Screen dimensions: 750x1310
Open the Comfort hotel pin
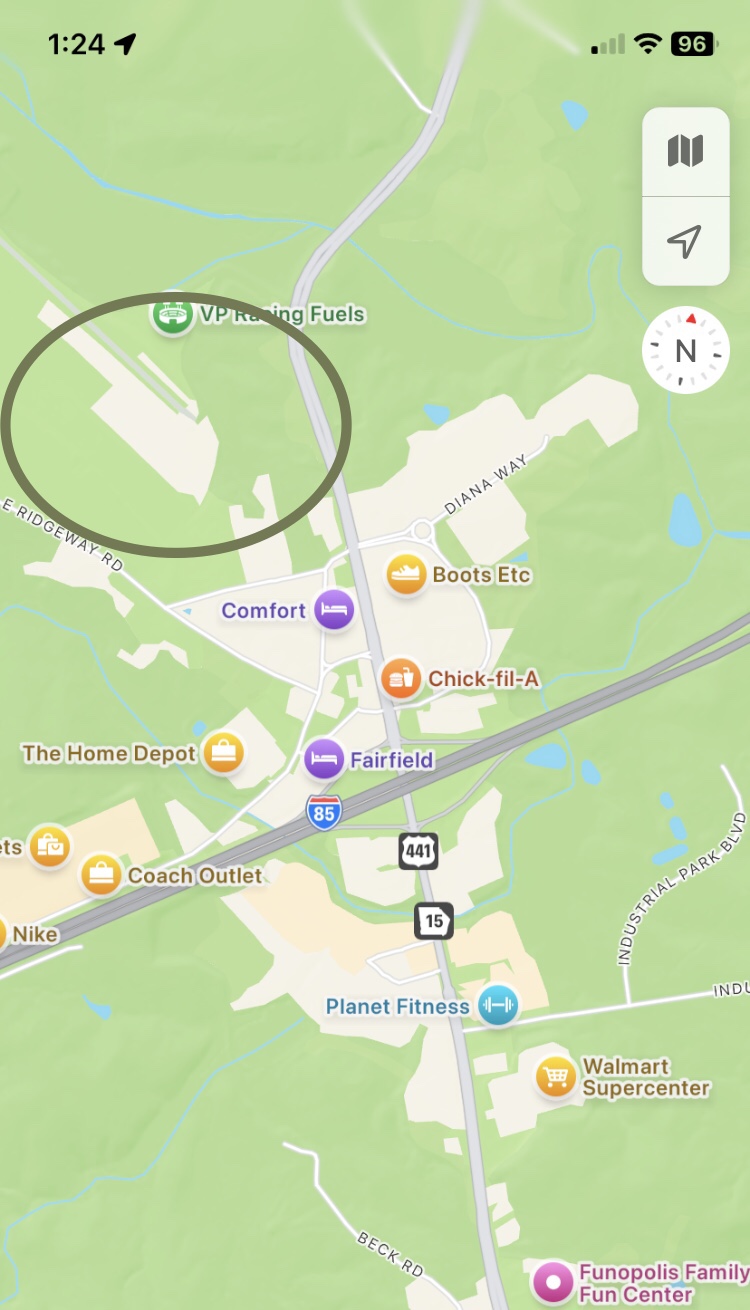[x=334, y=610]
